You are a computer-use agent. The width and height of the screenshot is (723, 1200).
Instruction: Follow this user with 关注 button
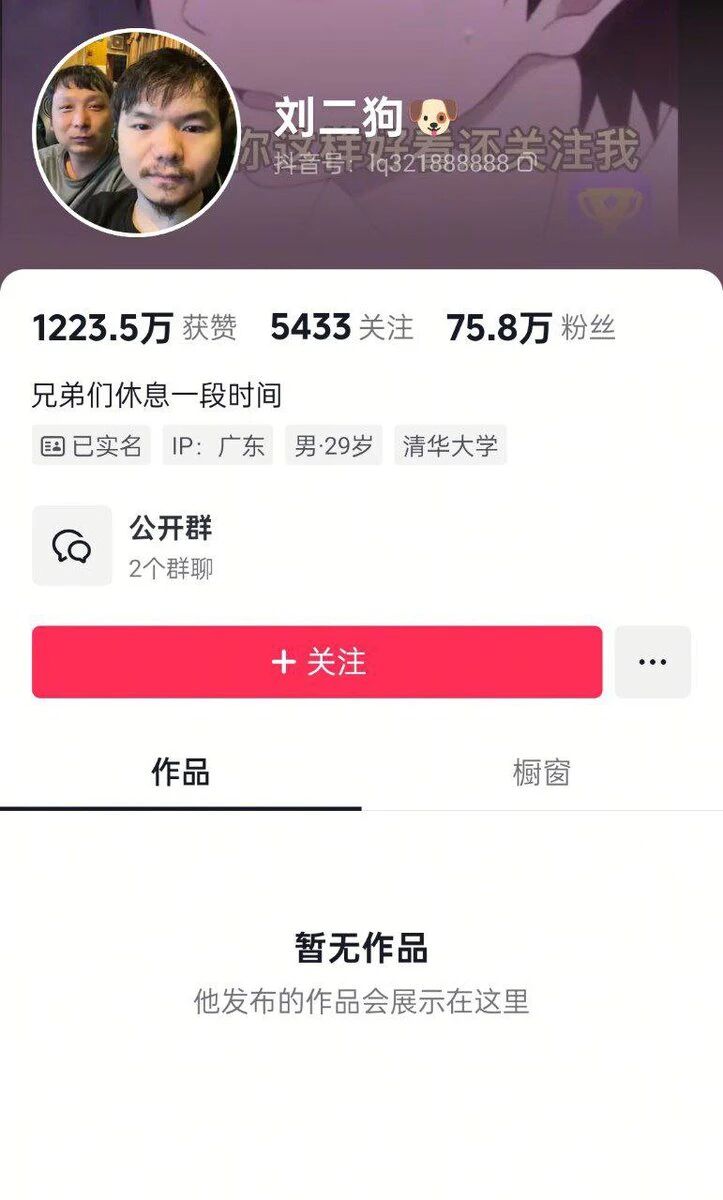[x=317, y=662]
